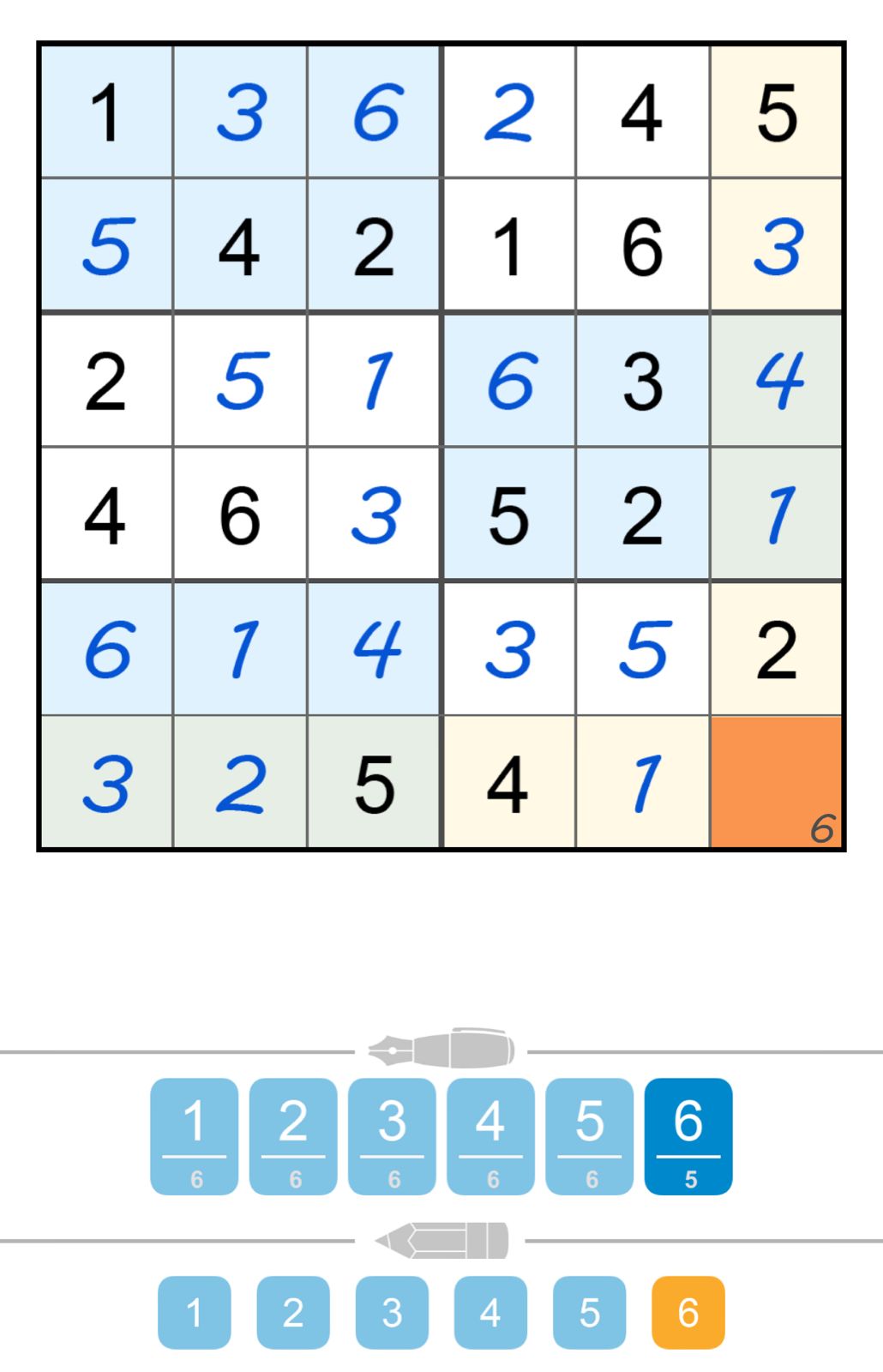Deselect the active dark-blue pen number 6

click(688, 1136)
